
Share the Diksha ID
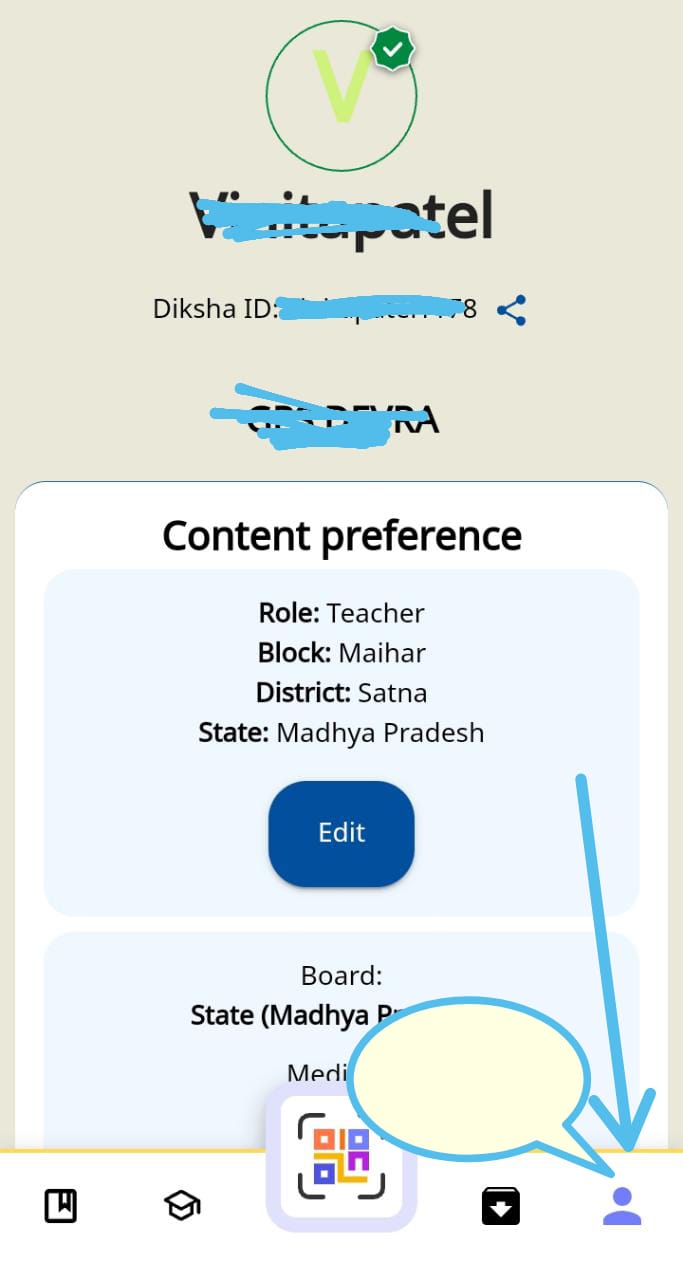pyautogui.click(x=511, y=311)
